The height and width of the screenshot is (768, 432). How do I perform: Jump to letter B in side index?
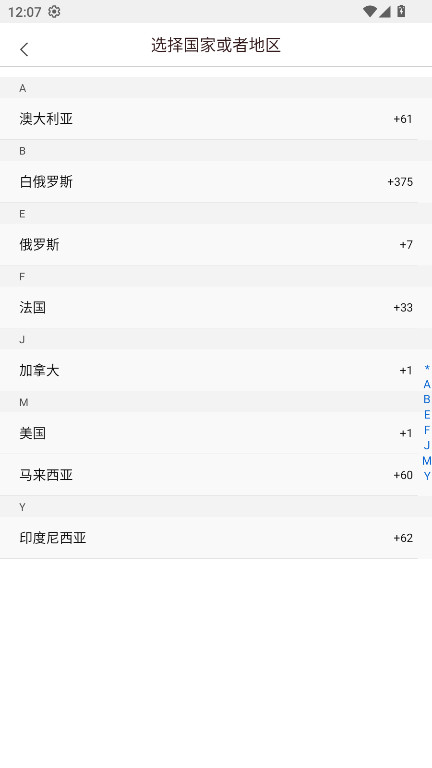click(x=427, y=399)
